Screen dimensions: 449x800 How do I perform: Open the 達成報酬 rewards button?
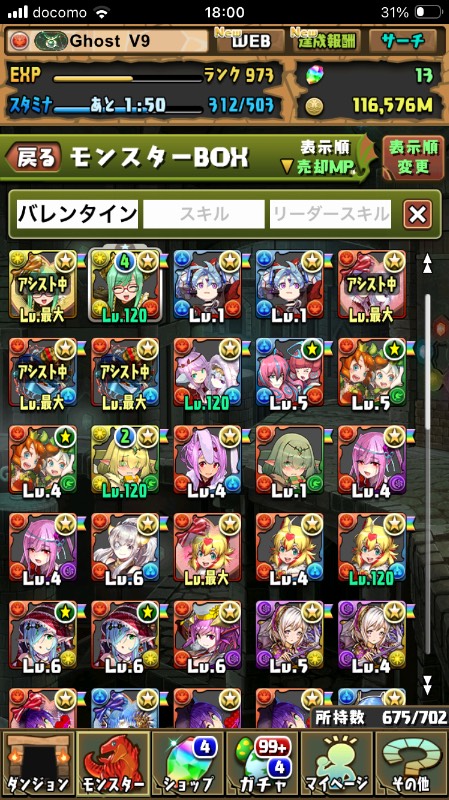[x=327, y=41]
